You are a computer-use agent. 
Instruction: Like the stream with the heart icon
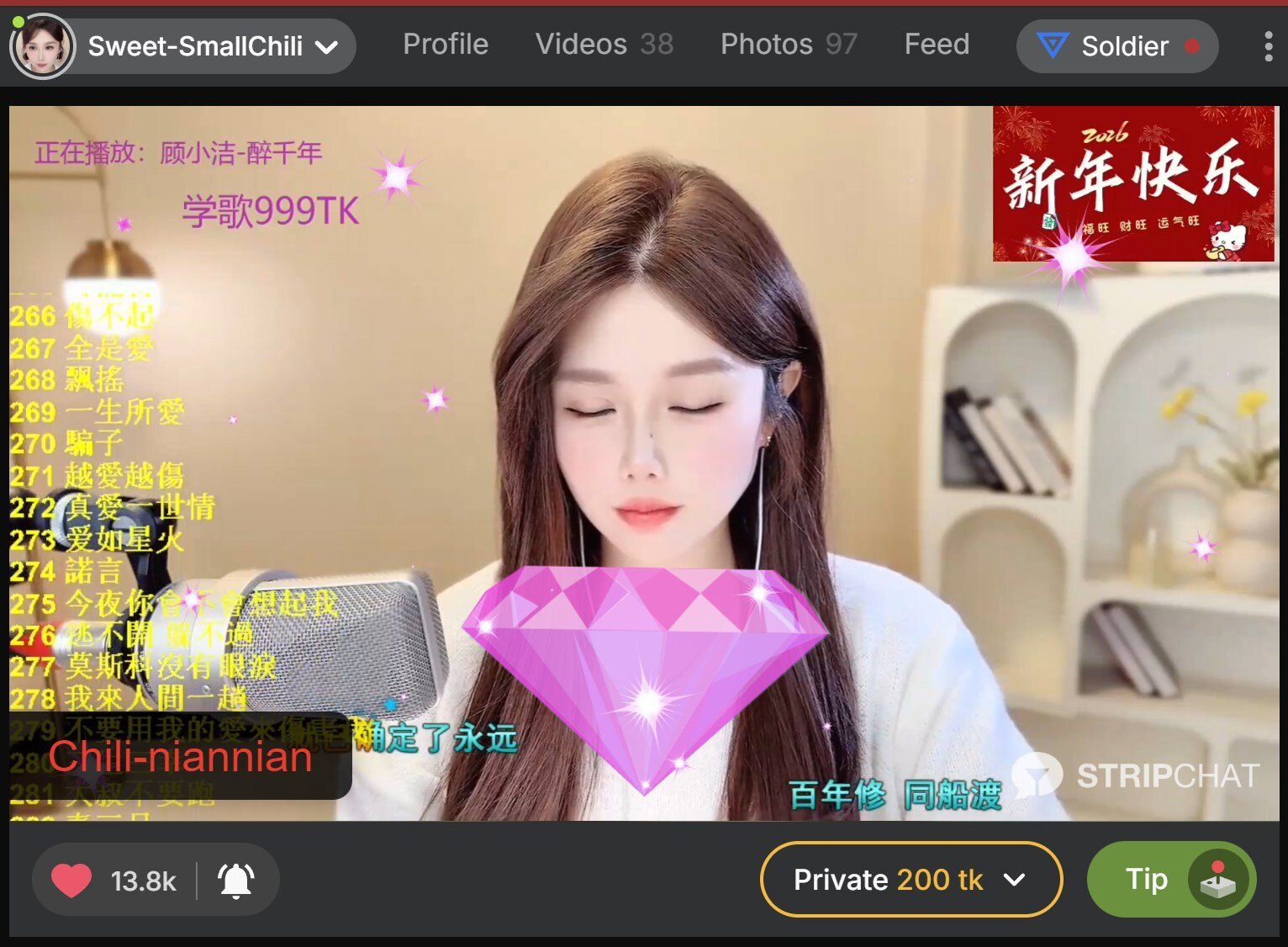[x=72, y=881]
